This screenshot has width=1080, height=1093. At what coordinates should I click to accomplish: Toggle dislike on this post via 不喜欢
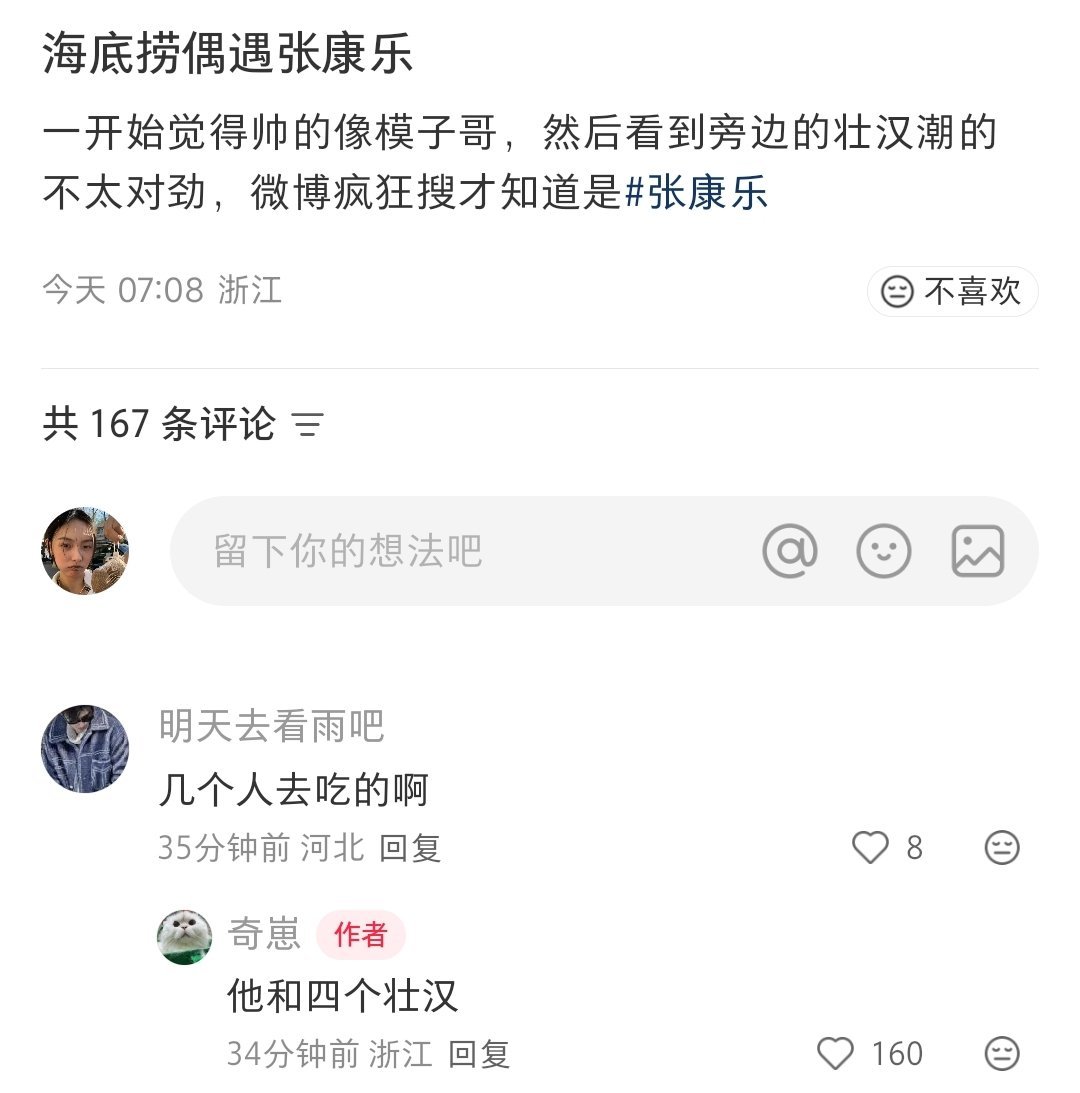[951, 292]
